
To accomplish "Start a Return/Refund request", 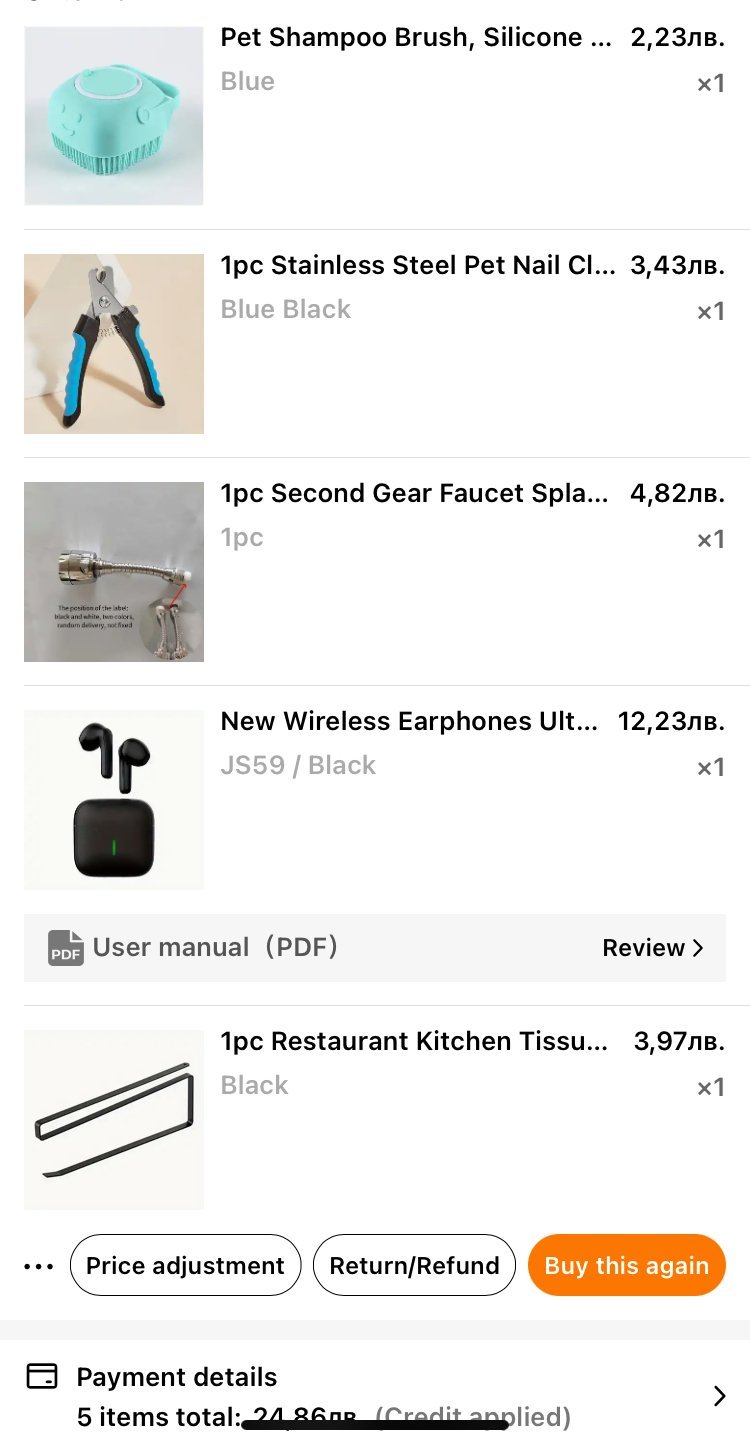I will [414, 1266].
